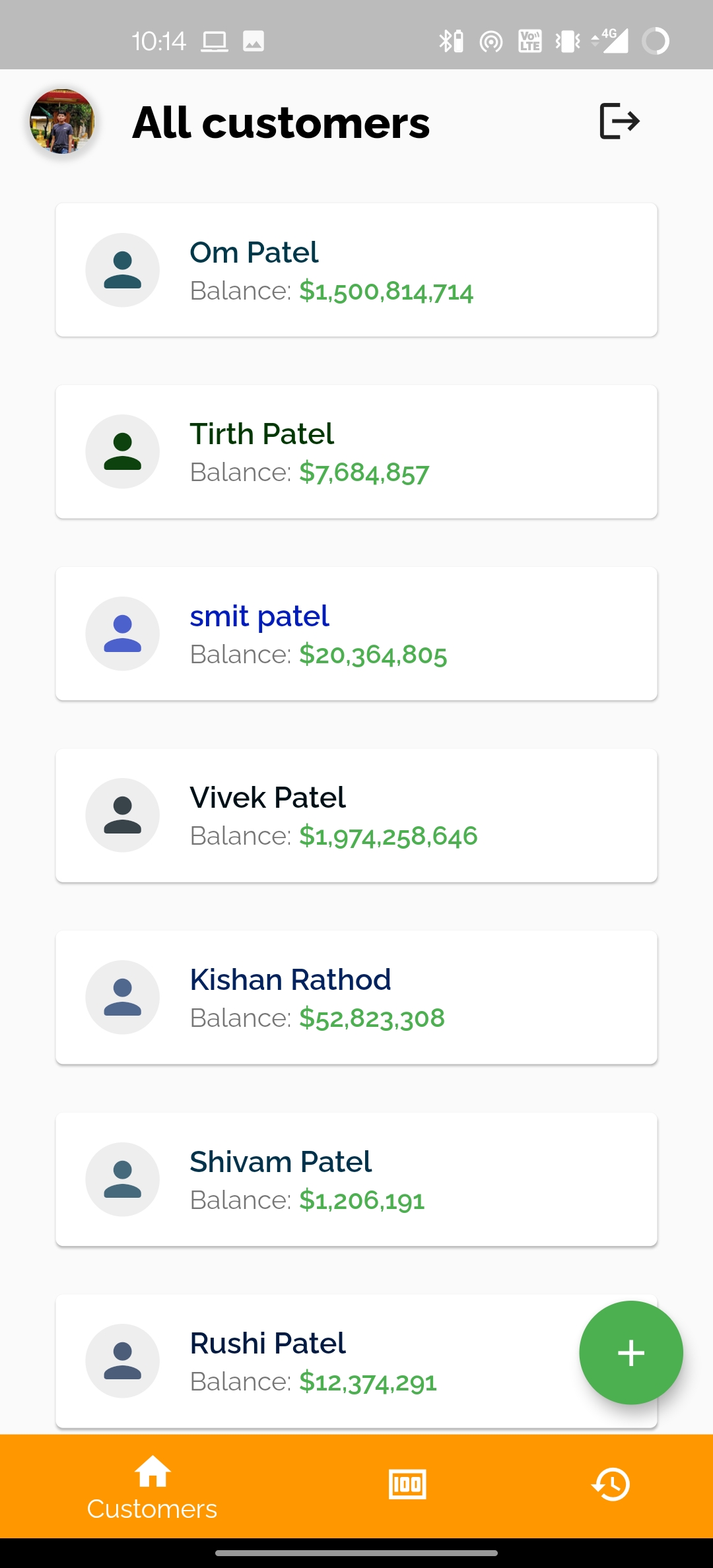Switch to the money transfer tab
The height and width of the screenshot is (1568, 713).
tap(407, 1485)
